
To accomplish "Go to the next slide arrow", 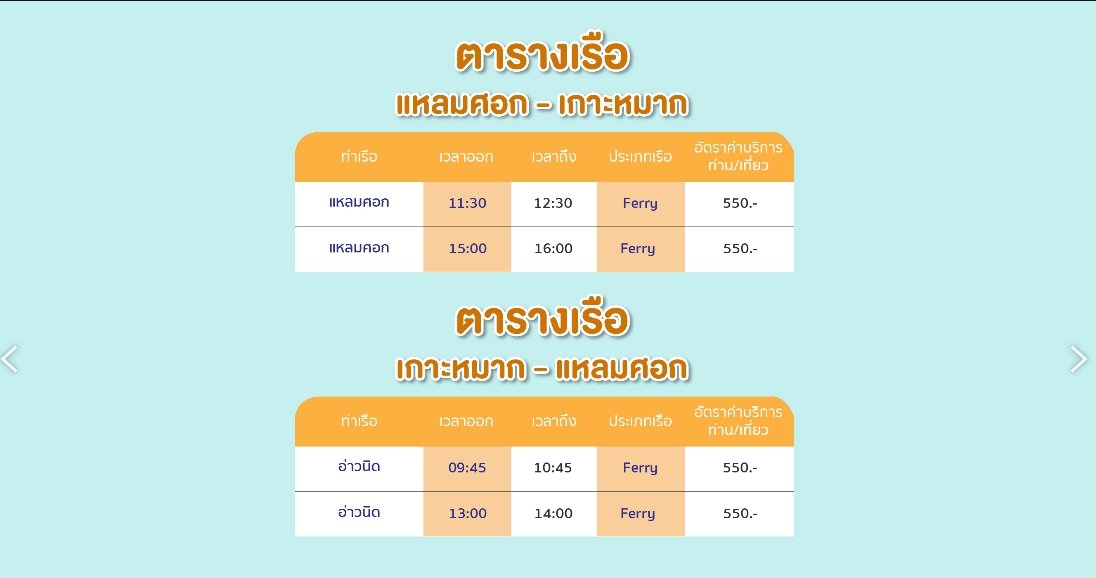I will (1078, 359).
